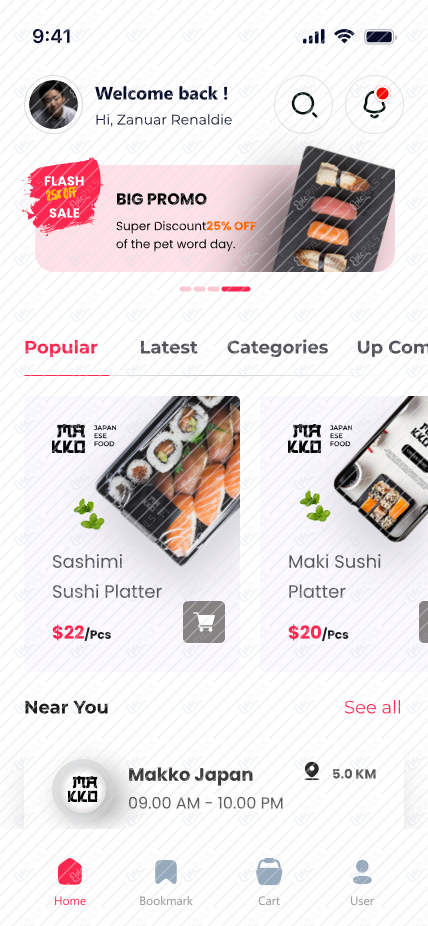Open the Sashimi Sushi Platter card
This screenshot has width=428, height=926.
pyautogui.click(x=132, y=533)
